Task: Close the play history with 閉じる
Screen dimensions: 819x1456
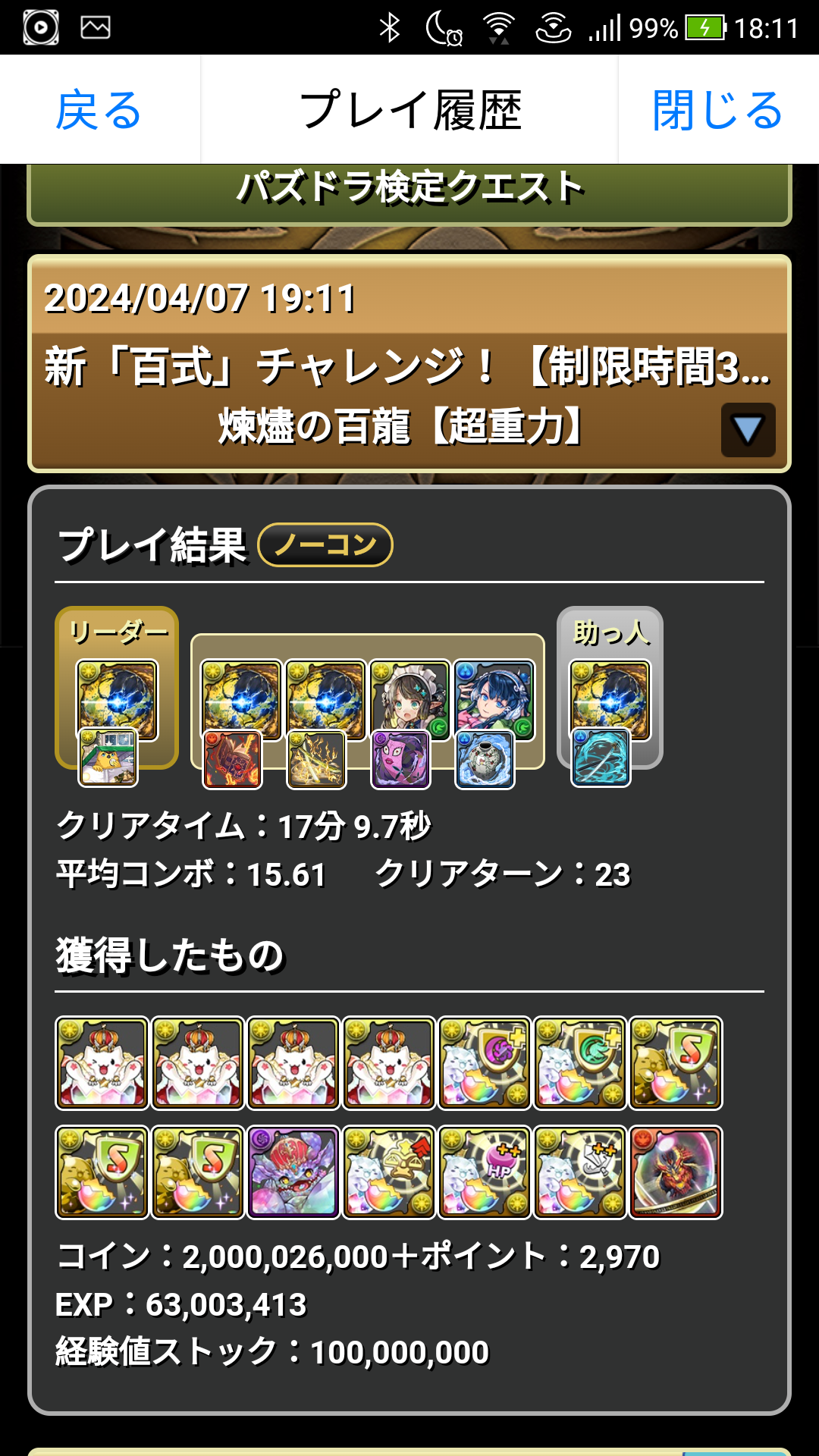Action: pyautogui.click(x=717, y=110)
